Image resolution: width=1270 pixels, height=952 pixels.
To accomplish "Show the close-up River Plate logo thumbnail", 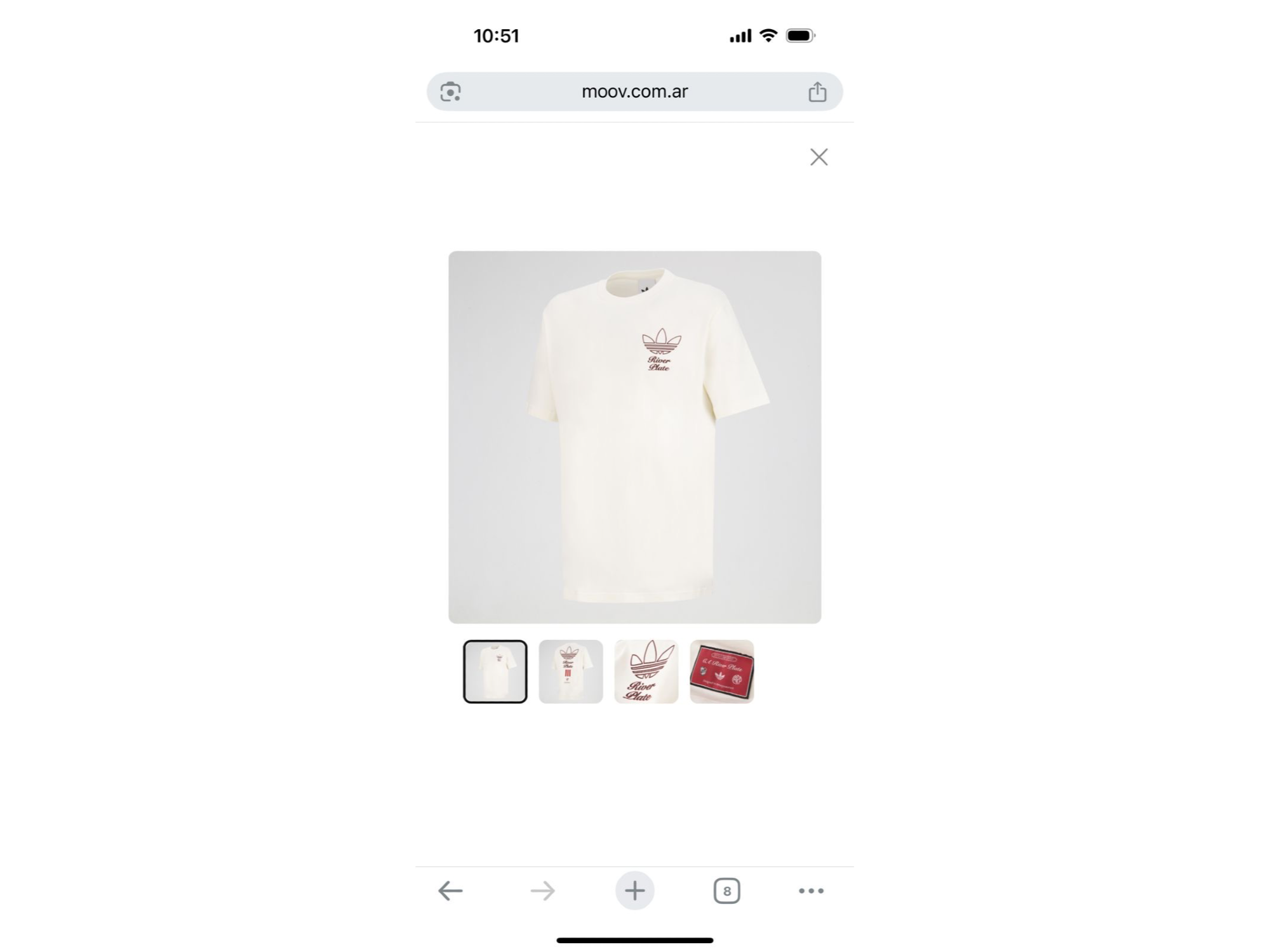I will click(646, 671).
